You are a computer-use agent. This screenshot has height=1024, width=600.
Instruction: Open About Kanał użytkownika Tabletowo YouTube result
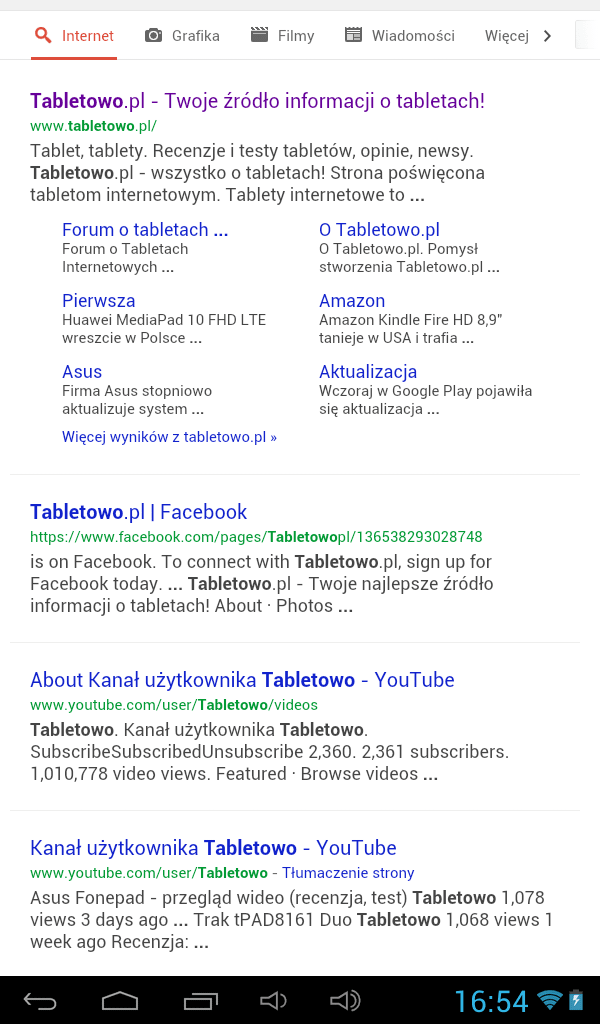(242, 680)
